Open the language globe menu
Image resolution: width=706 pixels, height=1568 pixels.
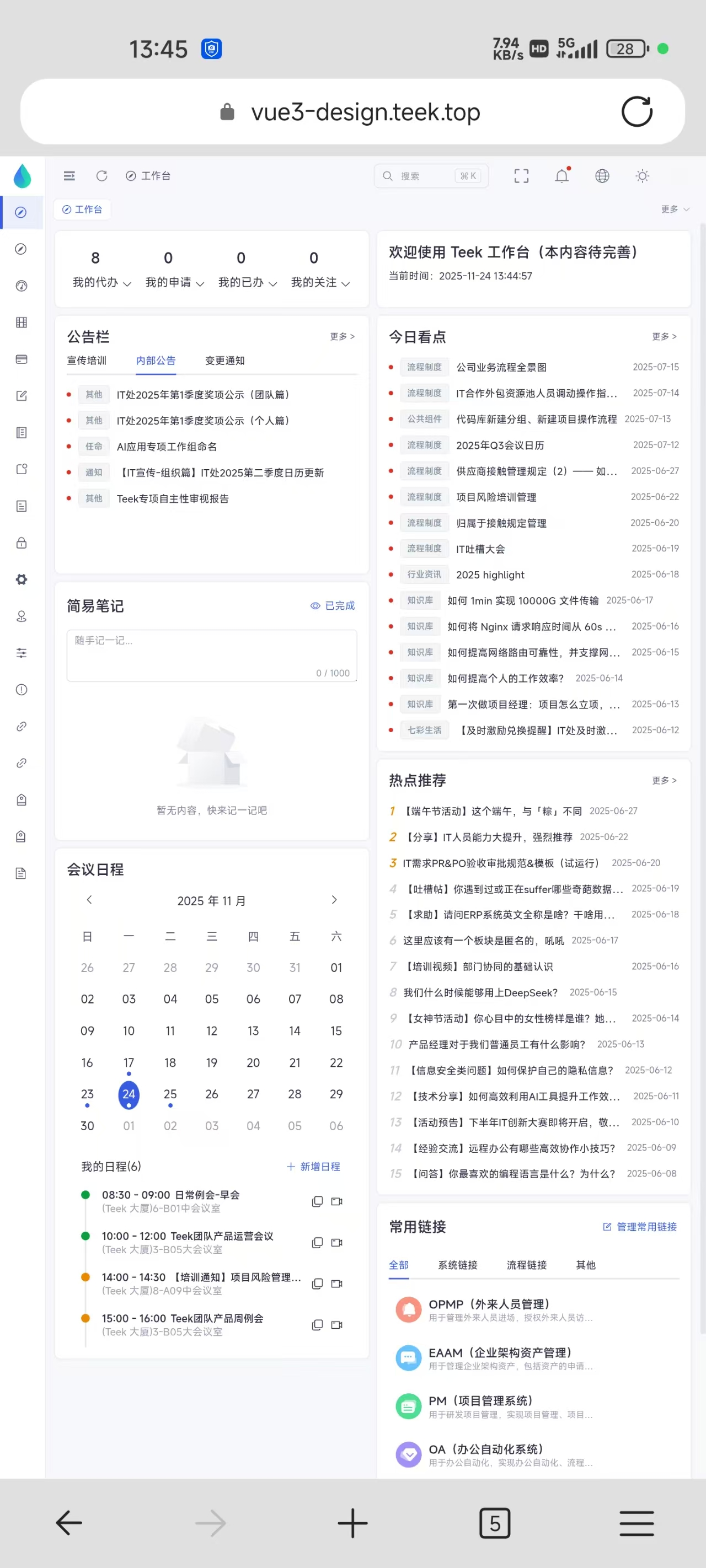click(x=602, y=176)
